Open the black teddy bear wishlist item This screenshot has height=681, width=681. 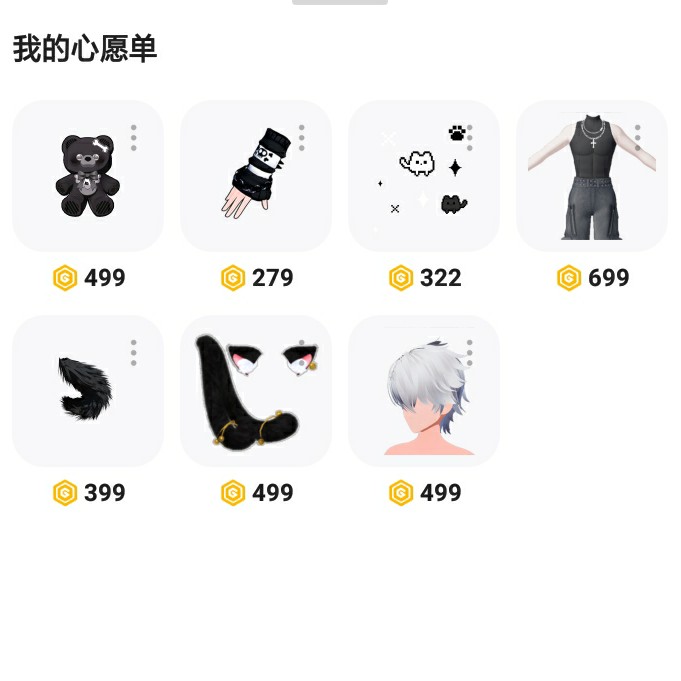pos(85,177)
